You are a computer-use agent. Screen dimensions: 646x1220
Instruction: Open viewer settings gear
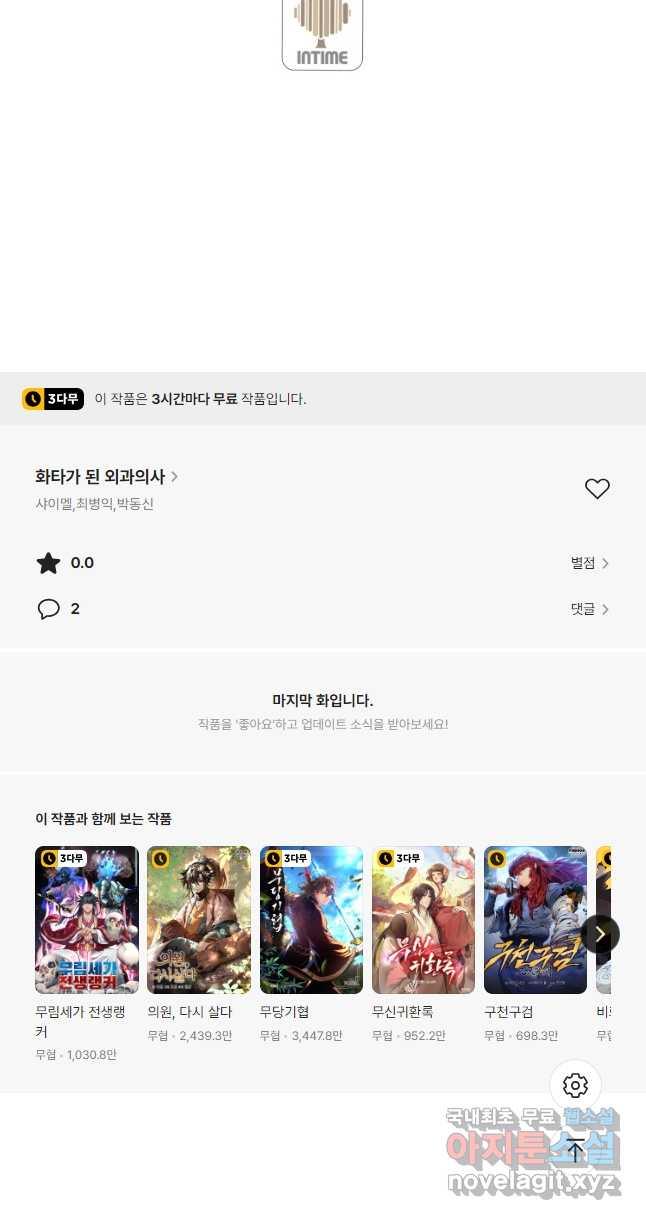pos(575,1085)
